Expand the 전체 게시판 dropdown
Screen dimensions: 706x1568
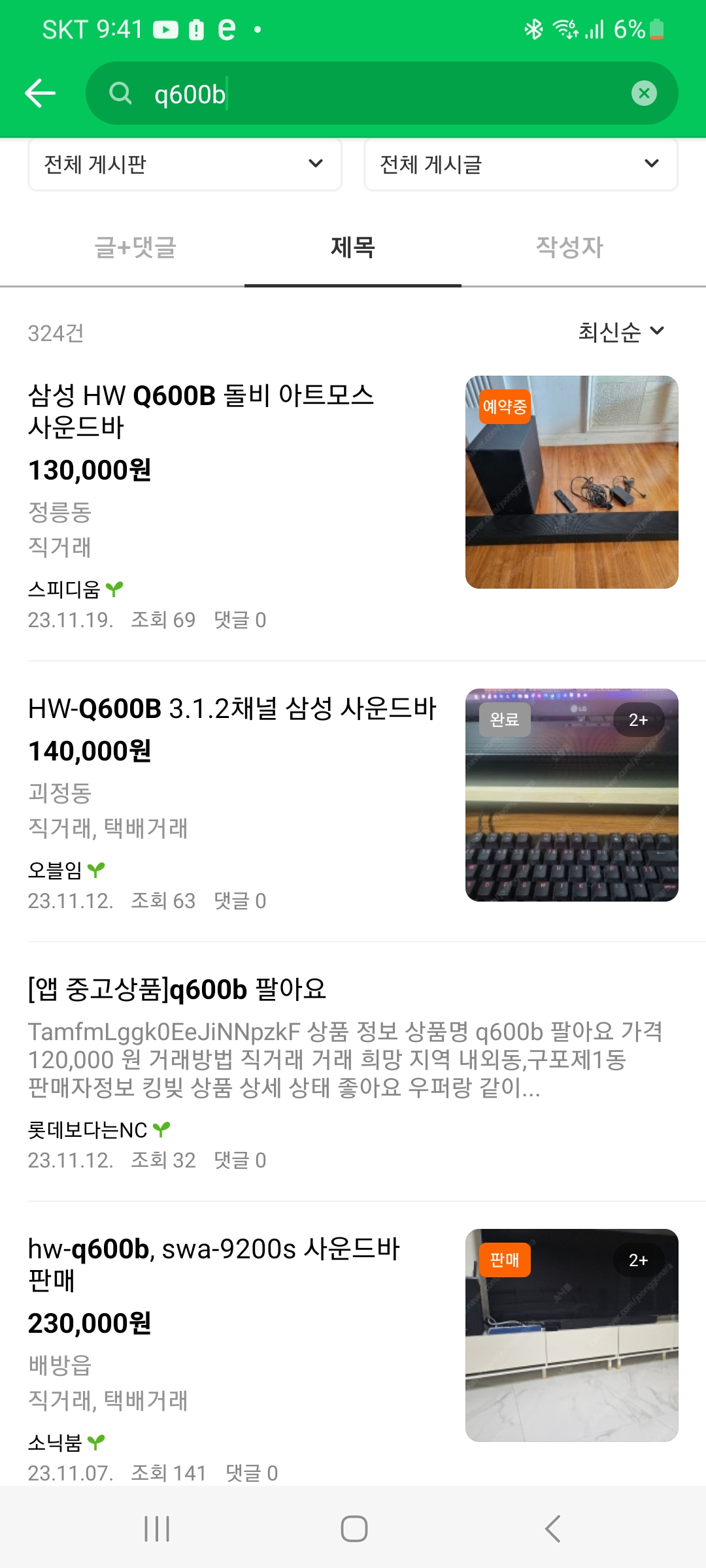[184, 164]
